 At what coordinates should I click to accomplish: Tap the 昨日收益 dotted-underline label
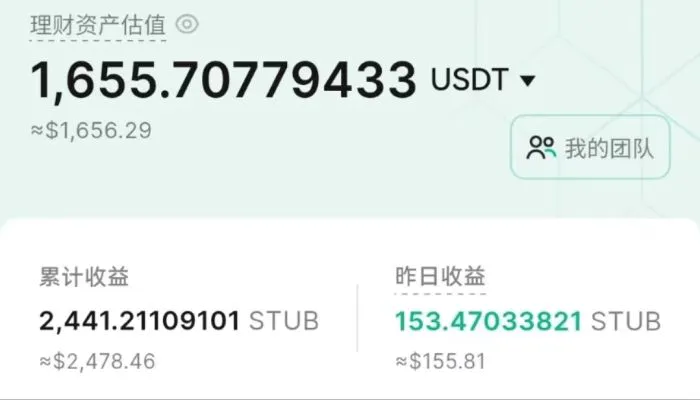[440, 277]
